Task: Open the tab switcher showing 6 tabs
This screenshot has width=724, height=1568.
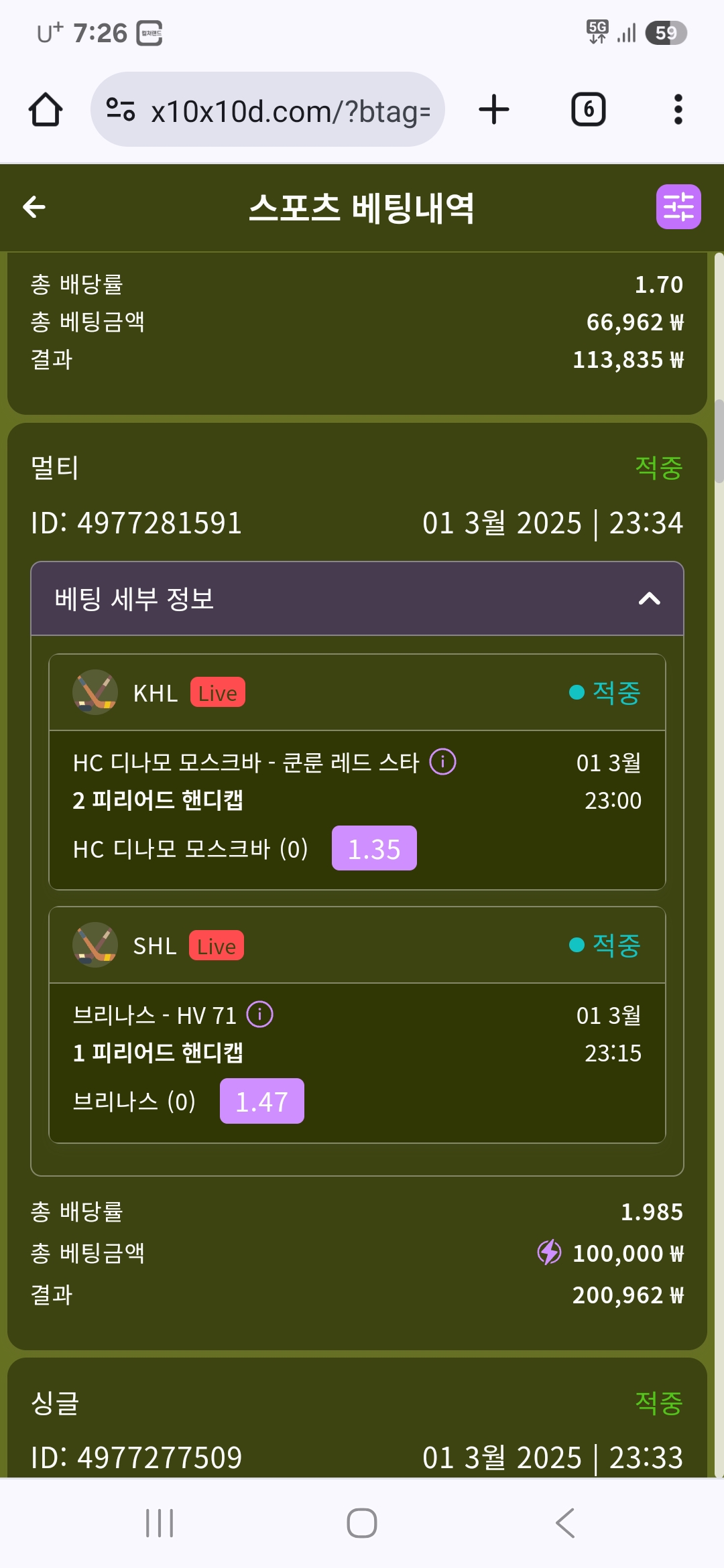Action: click(588, 110)
